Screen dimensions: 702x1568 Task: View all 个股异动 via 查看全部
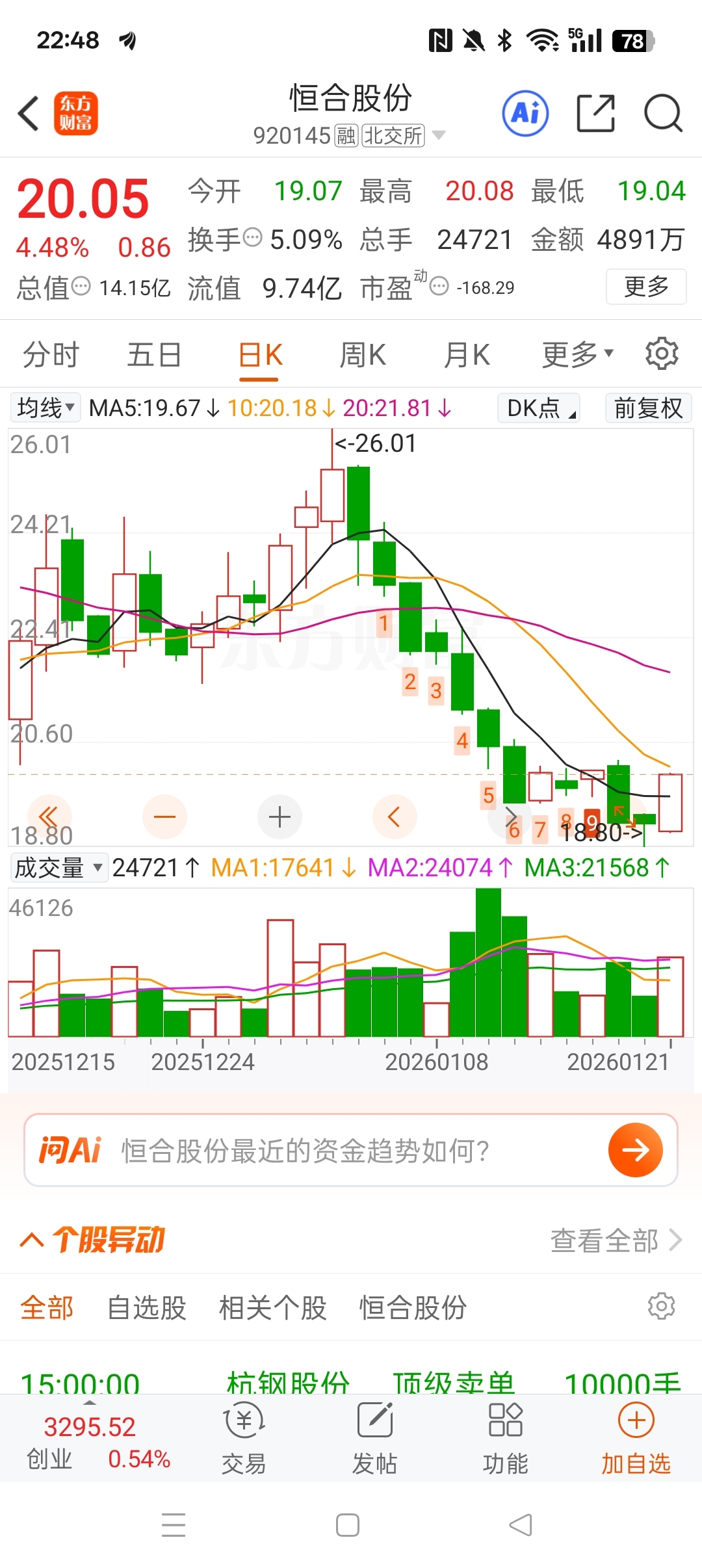pos(615,1240)
